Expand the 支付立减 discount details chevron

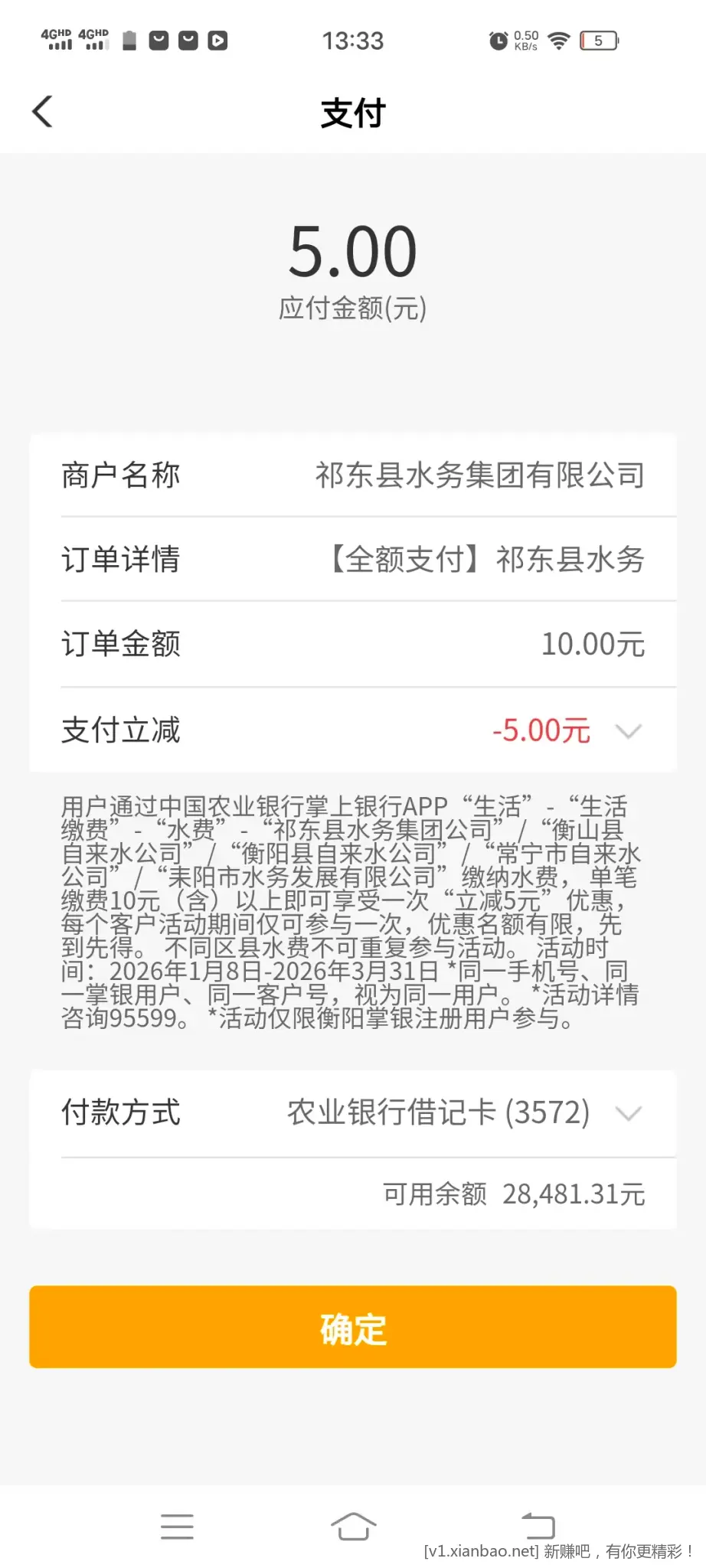[x=628, y=731]
